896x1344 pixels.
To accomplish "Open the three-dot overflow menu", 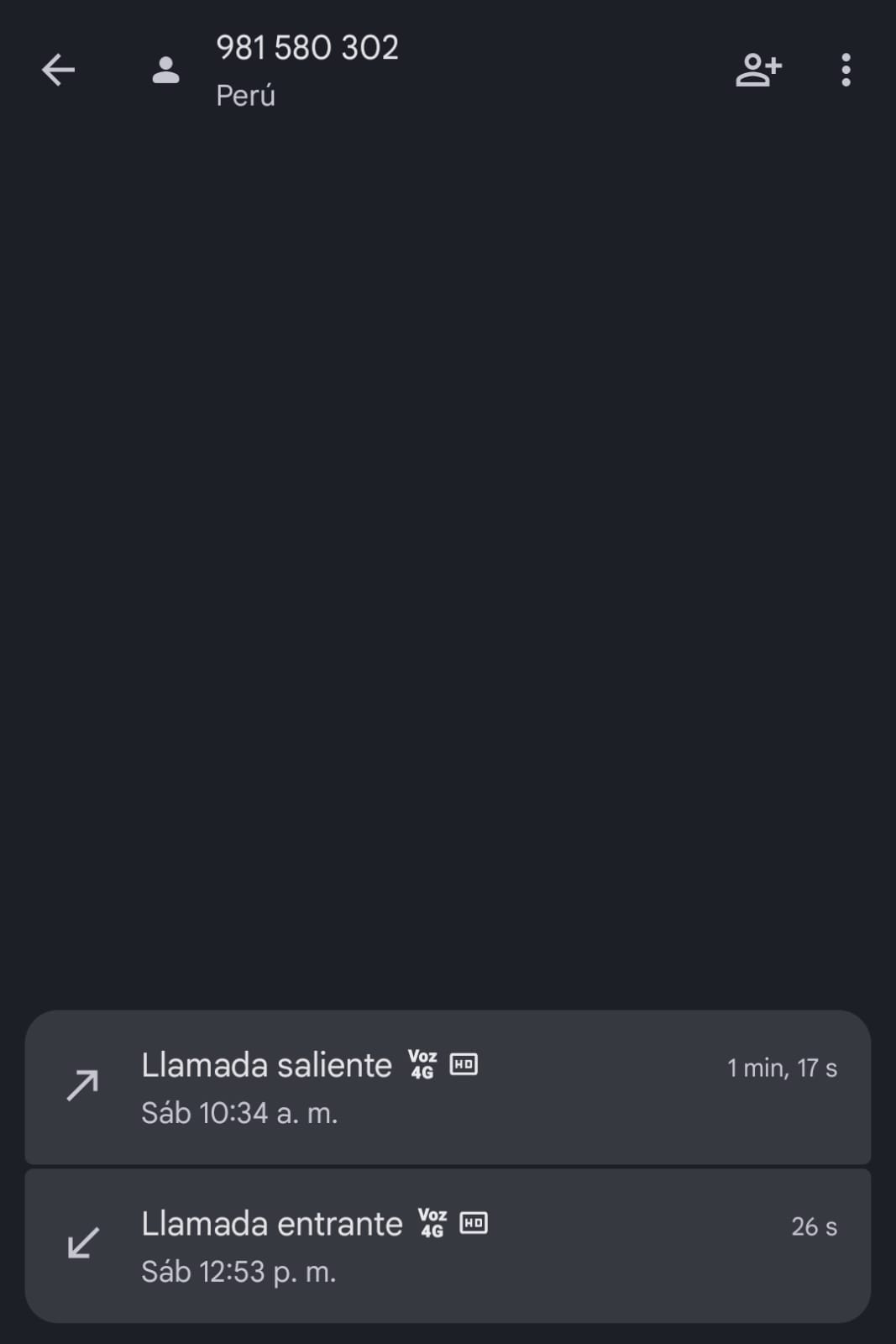I will pyautogui.click(x=846, y=70).
